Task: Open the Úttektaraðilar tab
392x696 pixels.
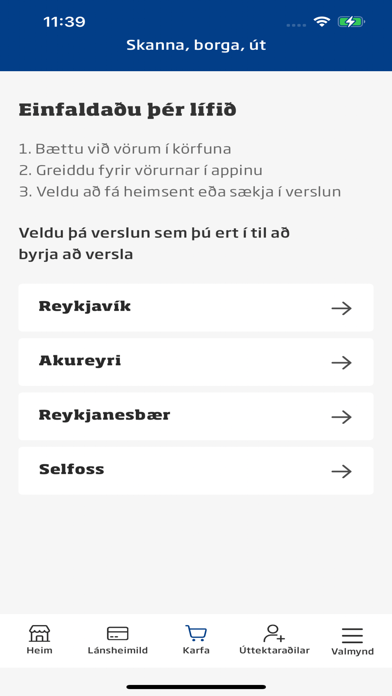Action: click(x=274, y=640)
